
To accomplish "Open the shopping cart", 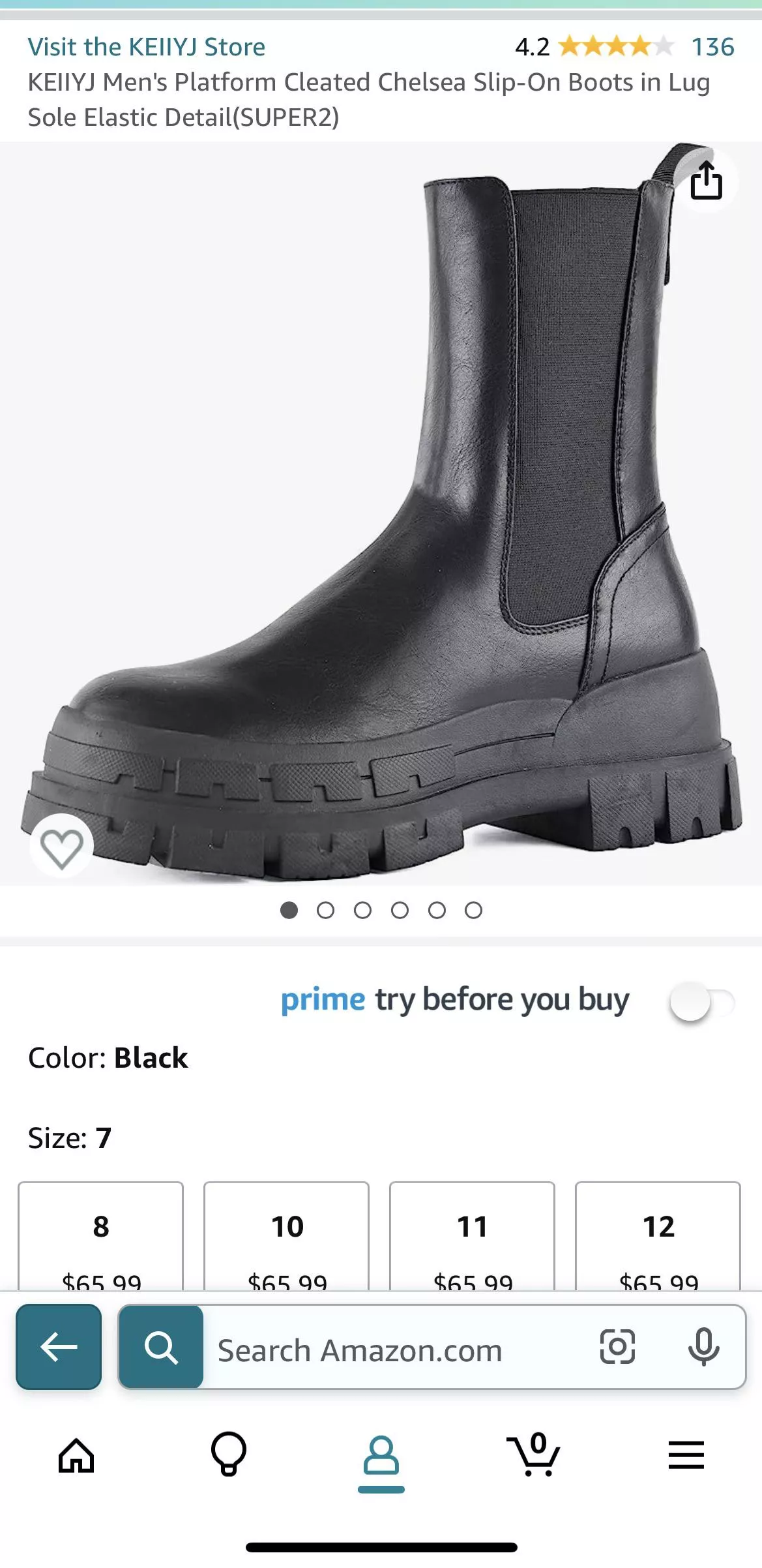I will coord(533,1455).
